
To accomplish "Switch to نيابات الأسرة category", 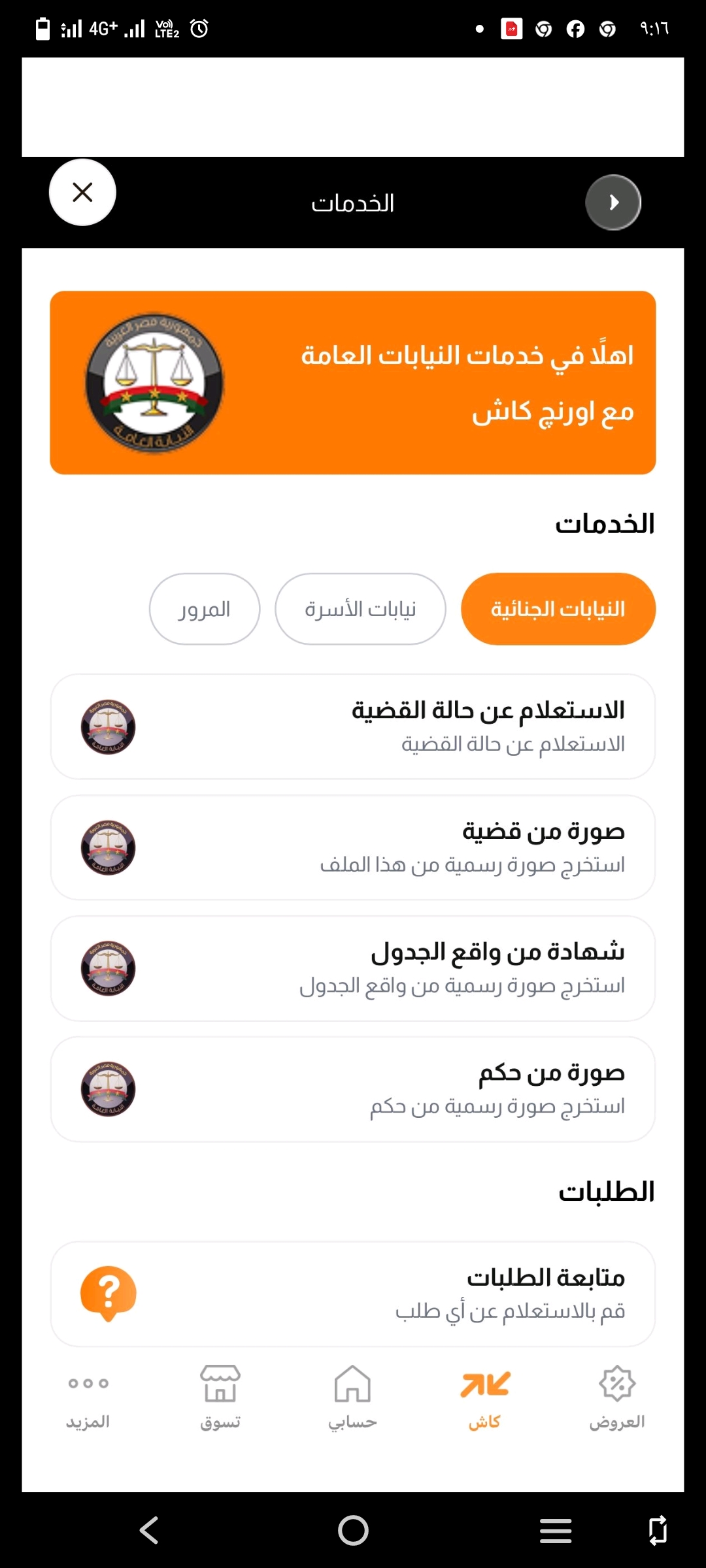I will [360, 609].
